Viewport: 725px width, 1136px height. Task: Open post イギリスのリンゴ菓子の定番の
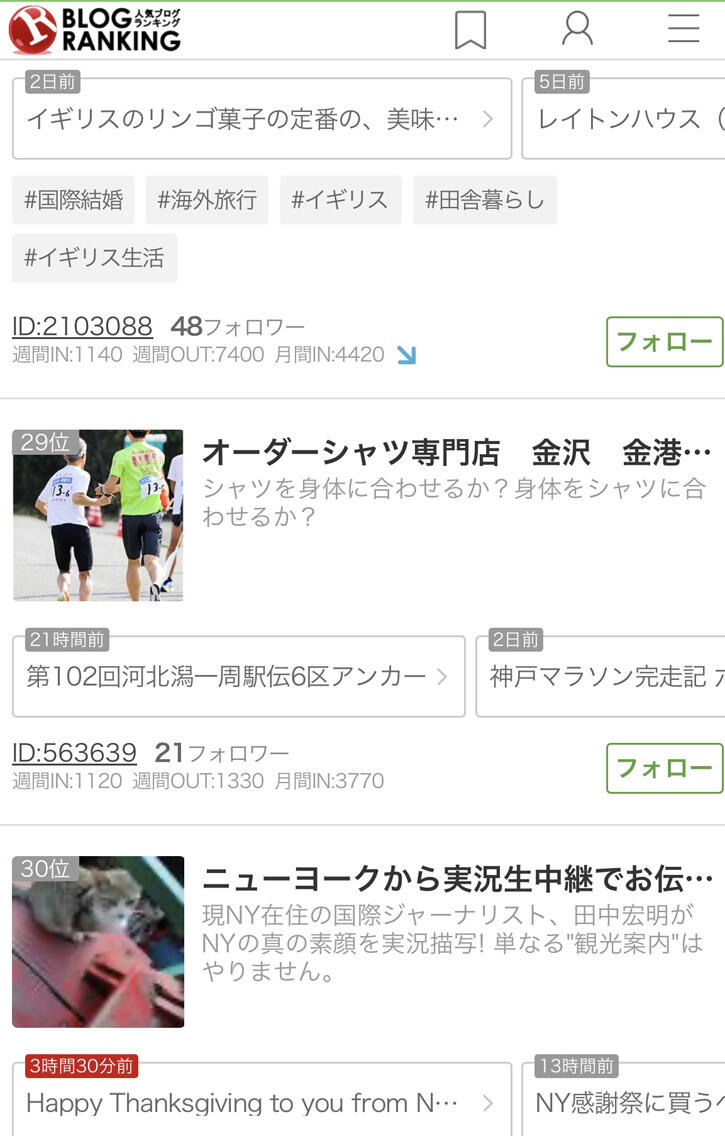click(261, 120)
